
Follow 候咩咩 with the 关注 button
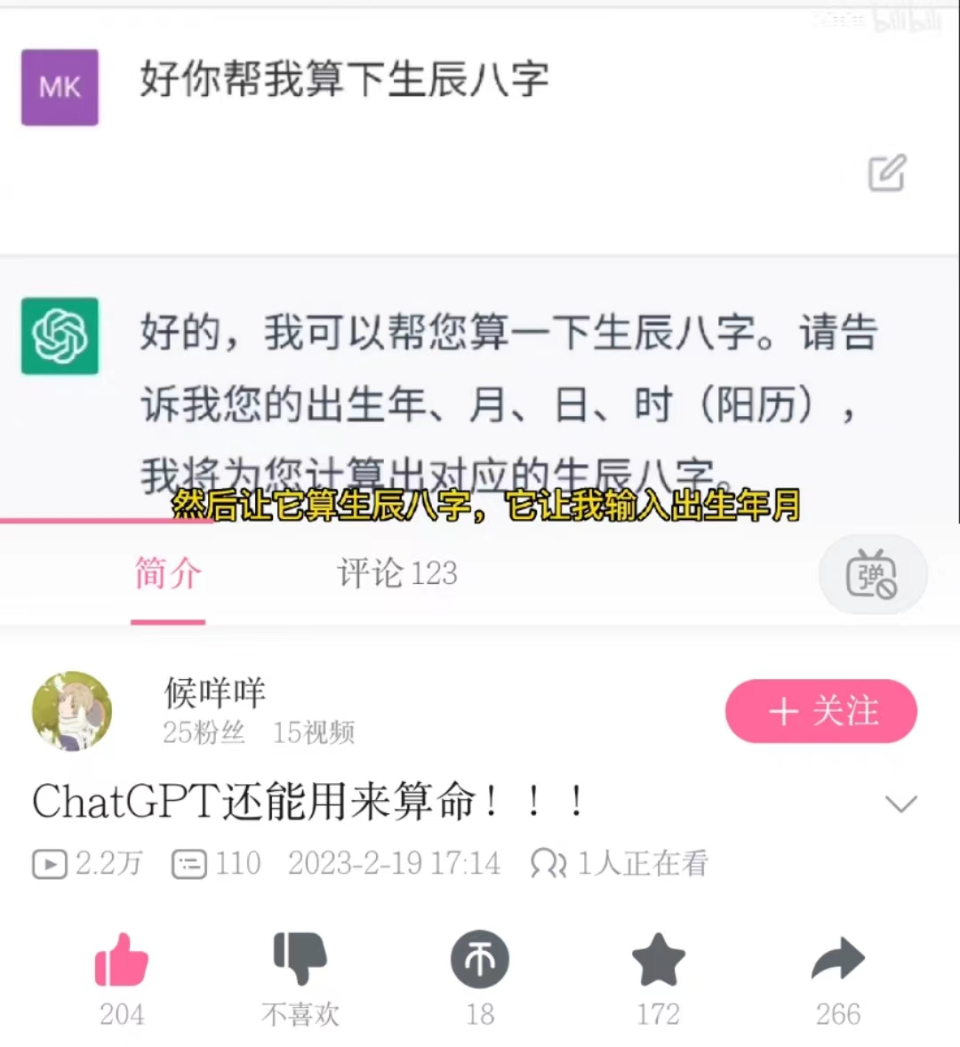click(821, 711)
